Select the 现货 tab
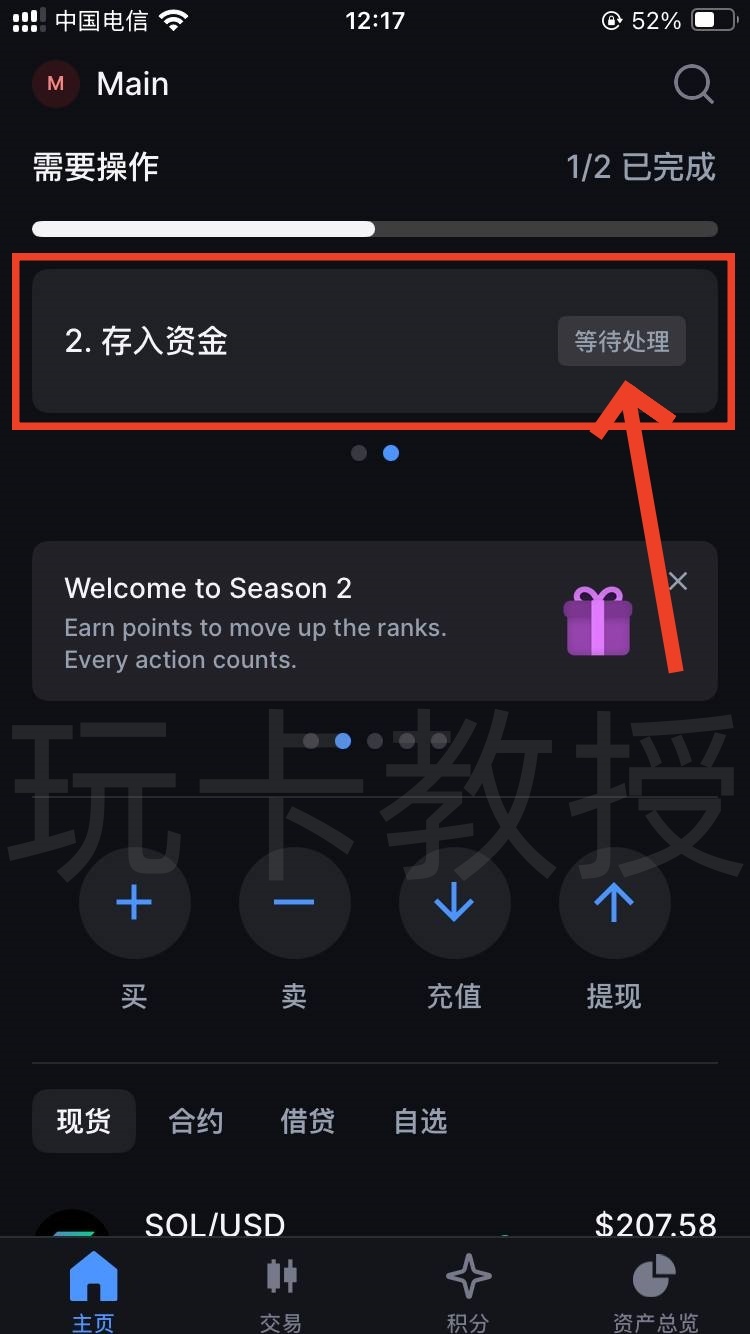The image size is (750, 1334). pyautogui.click(x=83, y=1121)
